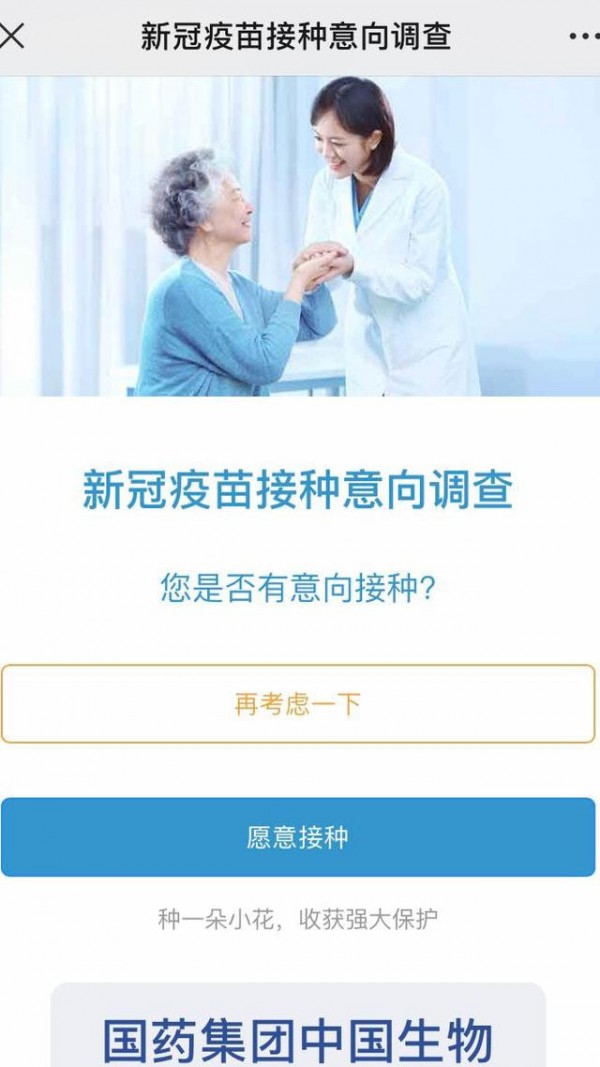Choose 再考虑一下 to reconsider
600x1067 pixels.
click(298, 704)
